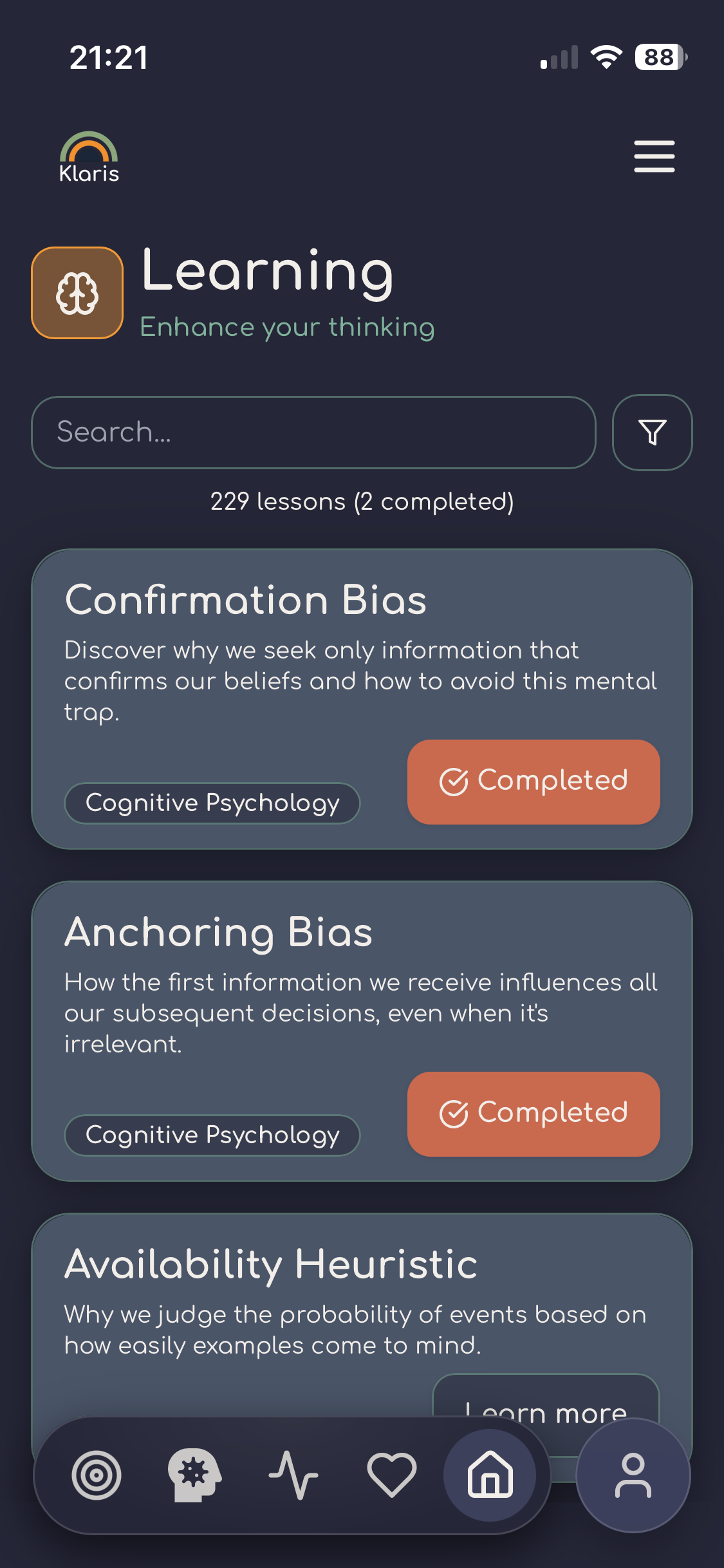Tap the Klaris logo
This screenshot has width=724, height=1568.
89,158
